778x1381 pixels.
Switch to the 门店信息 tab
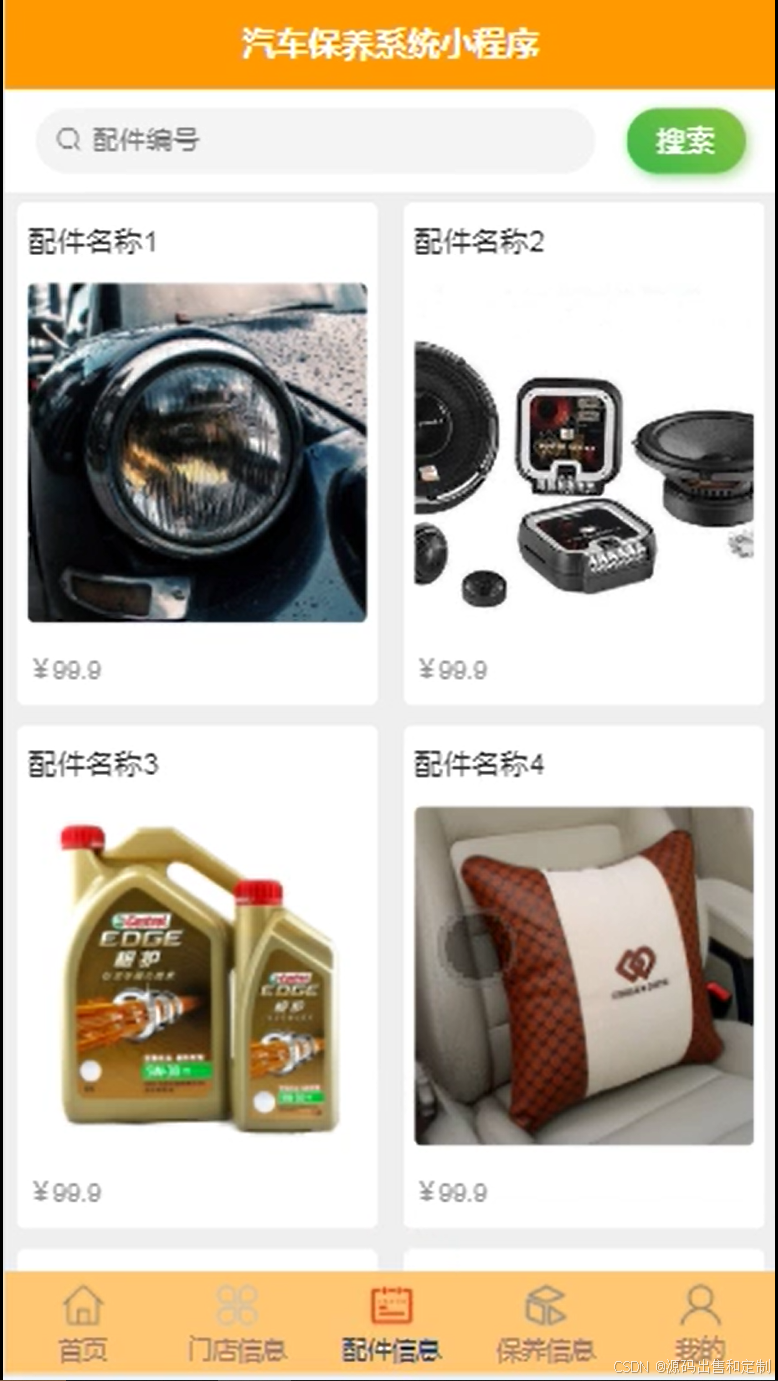237,1323
